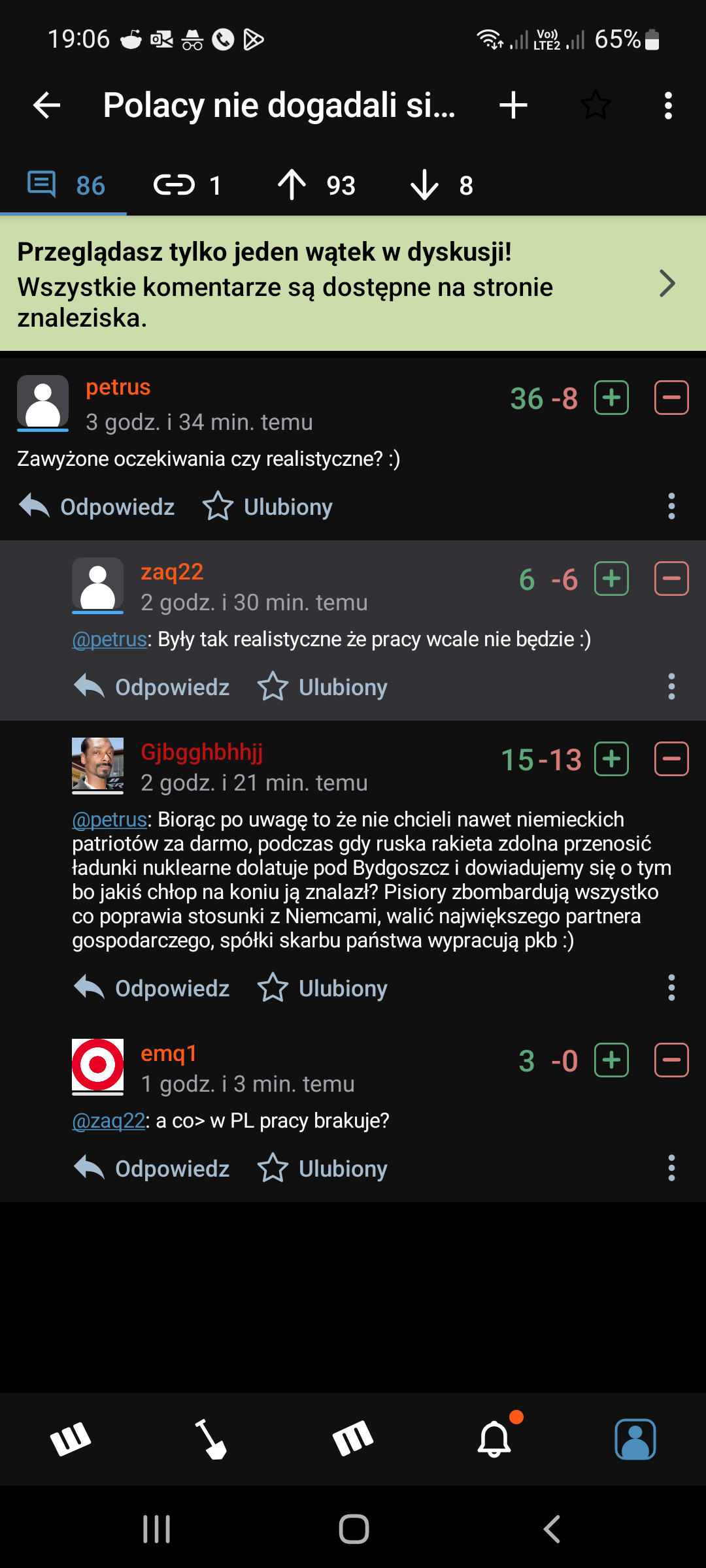Open the profile tab in bottom bar
This screenshot has height=1568, width=706.
pyautogui.click(x=635, y=1439)
